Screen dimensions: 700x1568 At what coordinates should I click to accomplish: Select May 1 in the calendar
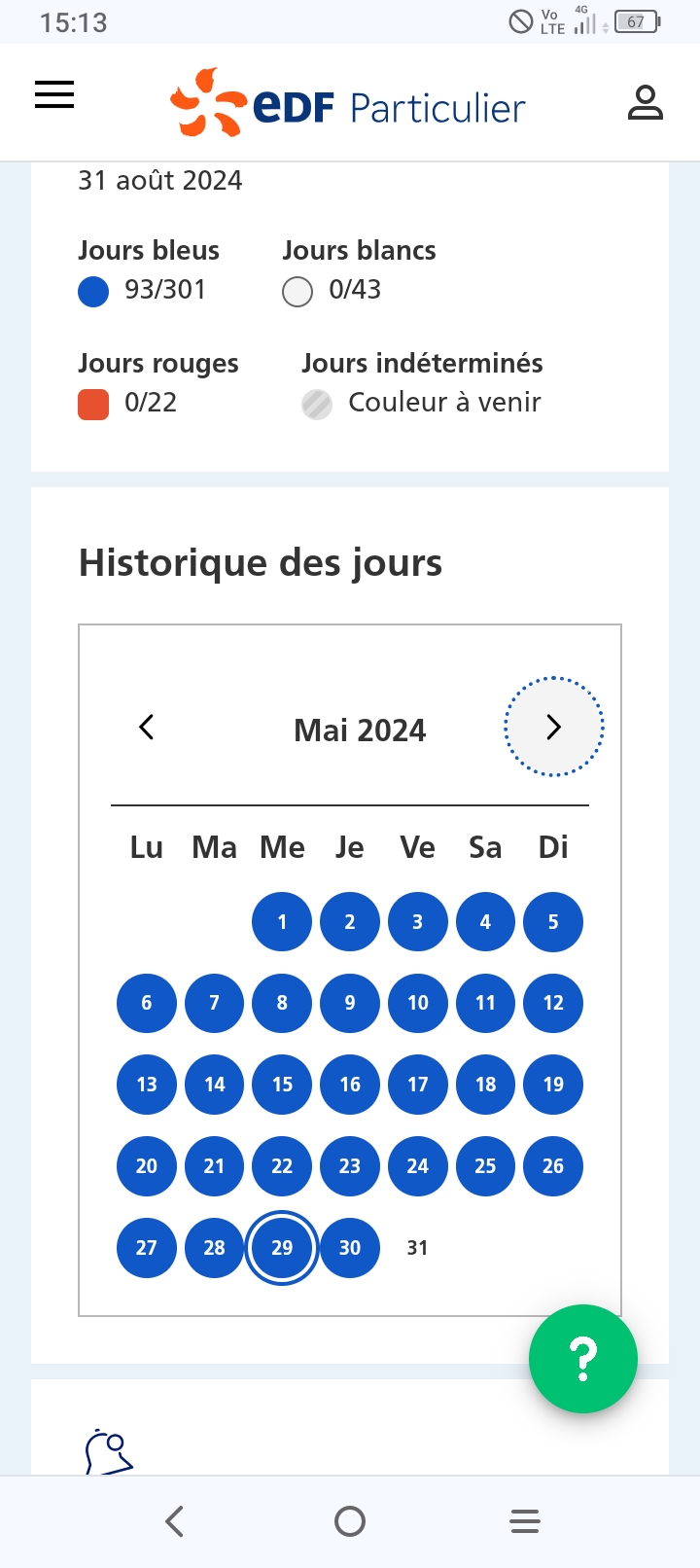click(282, 922)
